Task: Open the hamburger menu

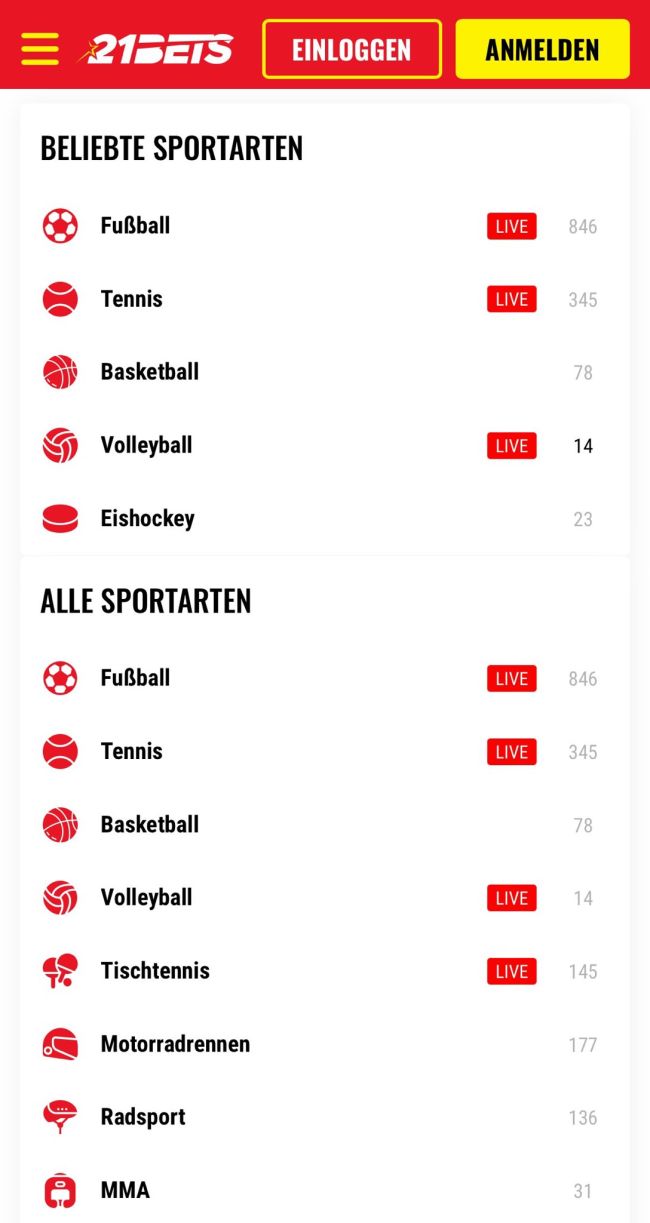Action: point(40,49)
